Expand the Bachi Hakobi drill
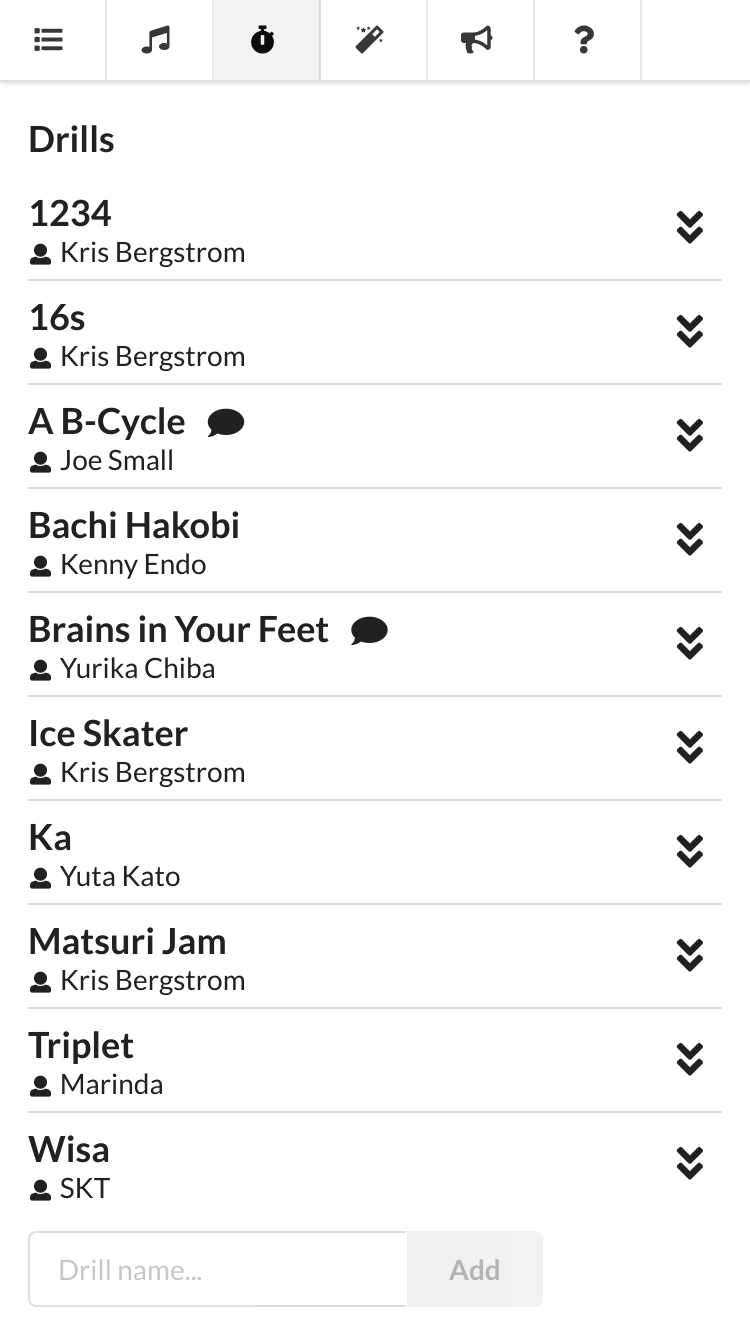Viewport: 750px width, 1333px height. tap(690, 540)
